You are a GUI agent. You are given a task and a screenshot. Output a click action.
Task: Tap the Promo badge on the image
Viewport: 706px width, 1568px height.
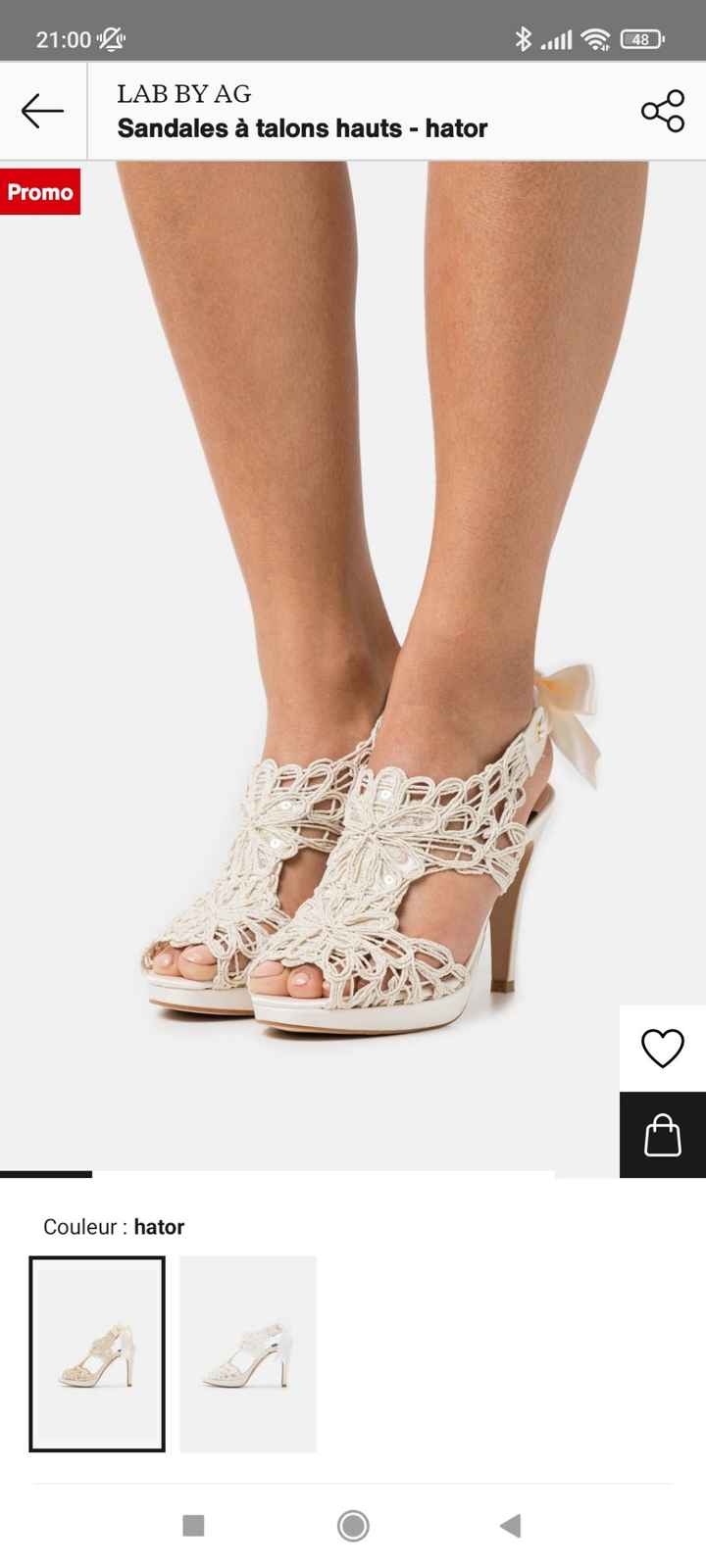pyautogui.click(x=39, y=192)
